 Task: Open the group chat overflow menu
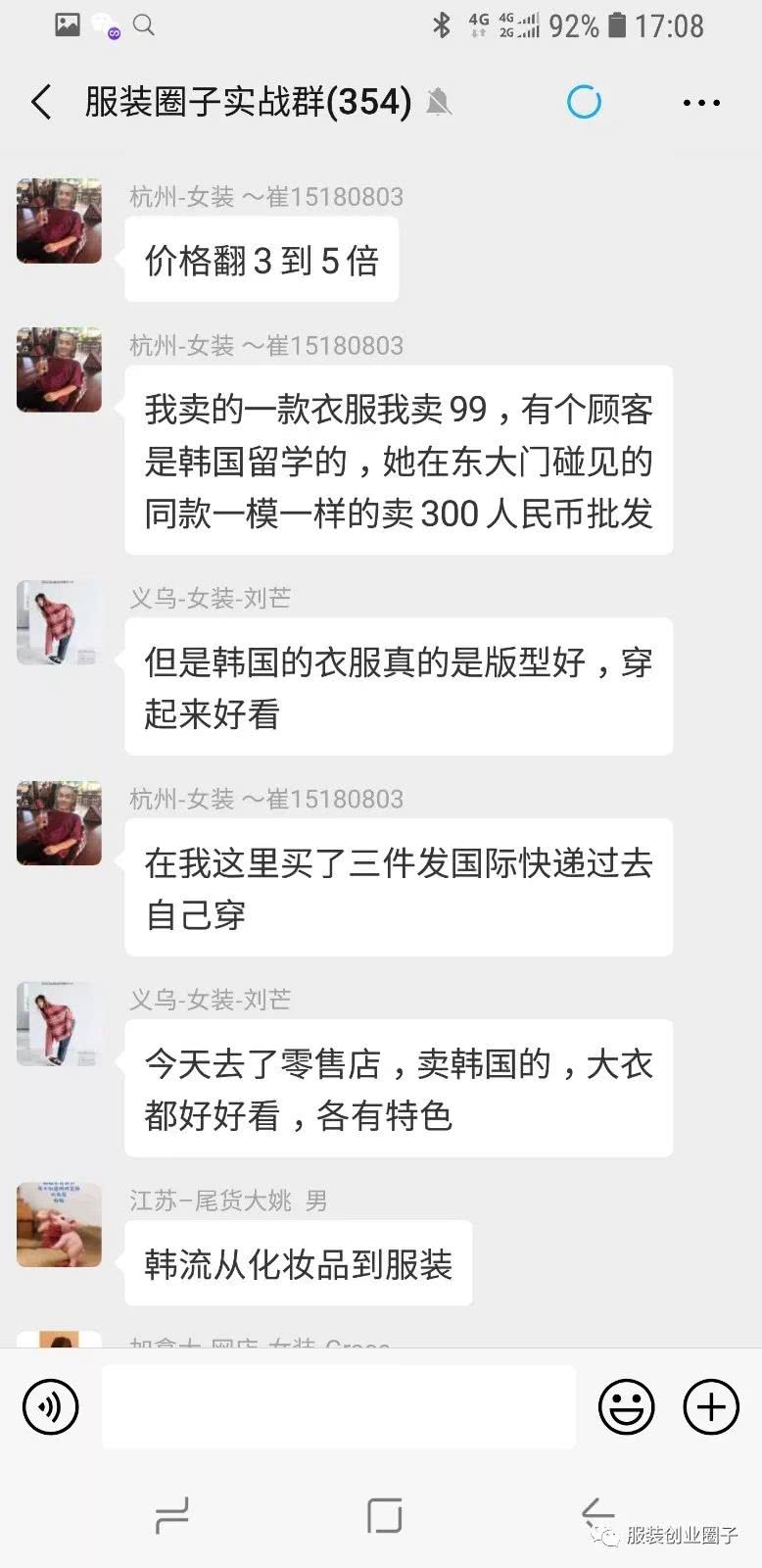click(x=701, y=102)
